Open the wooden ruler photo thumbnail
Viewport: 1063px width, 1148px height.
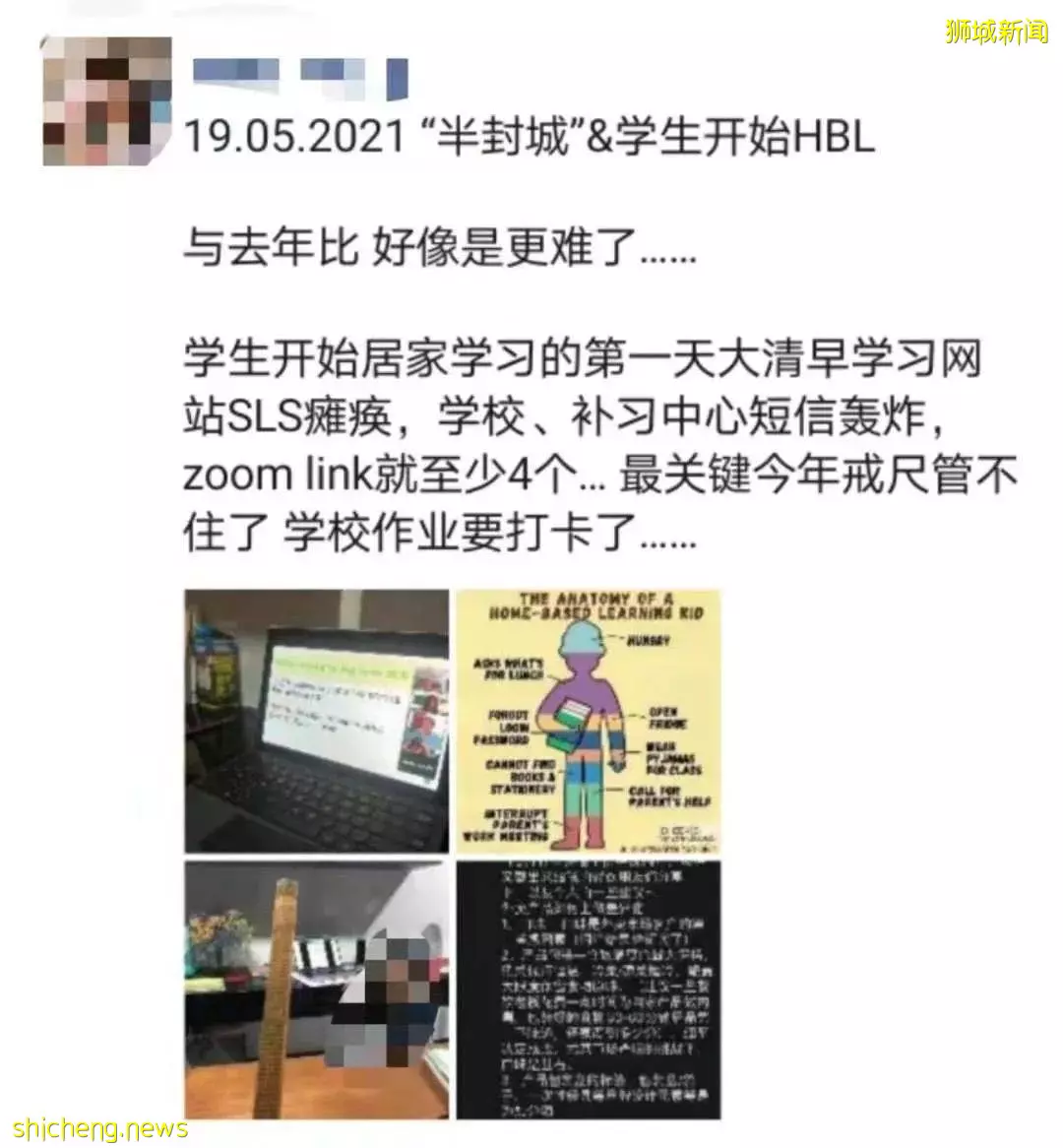coord(316,990)
